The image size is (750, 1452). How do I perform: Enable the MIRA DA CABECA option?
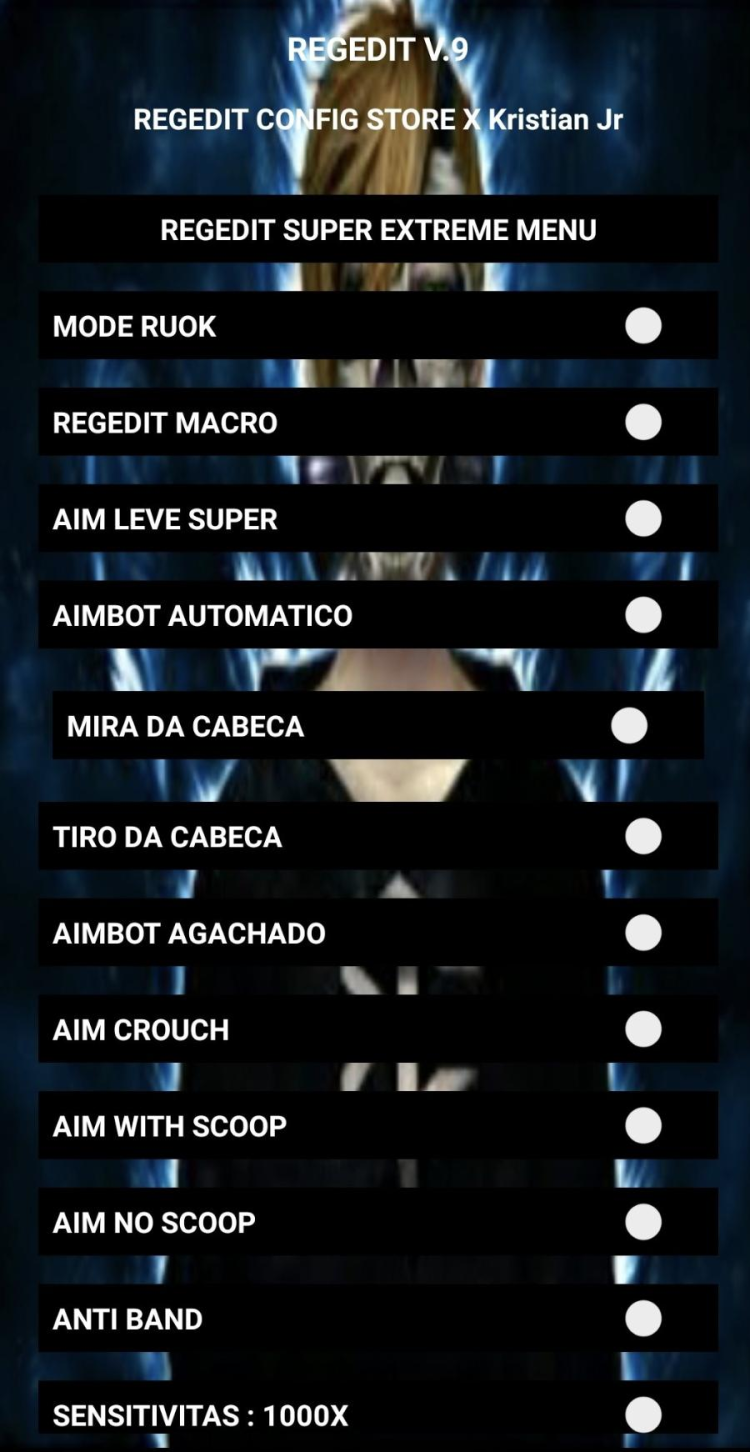pos(629,726)
